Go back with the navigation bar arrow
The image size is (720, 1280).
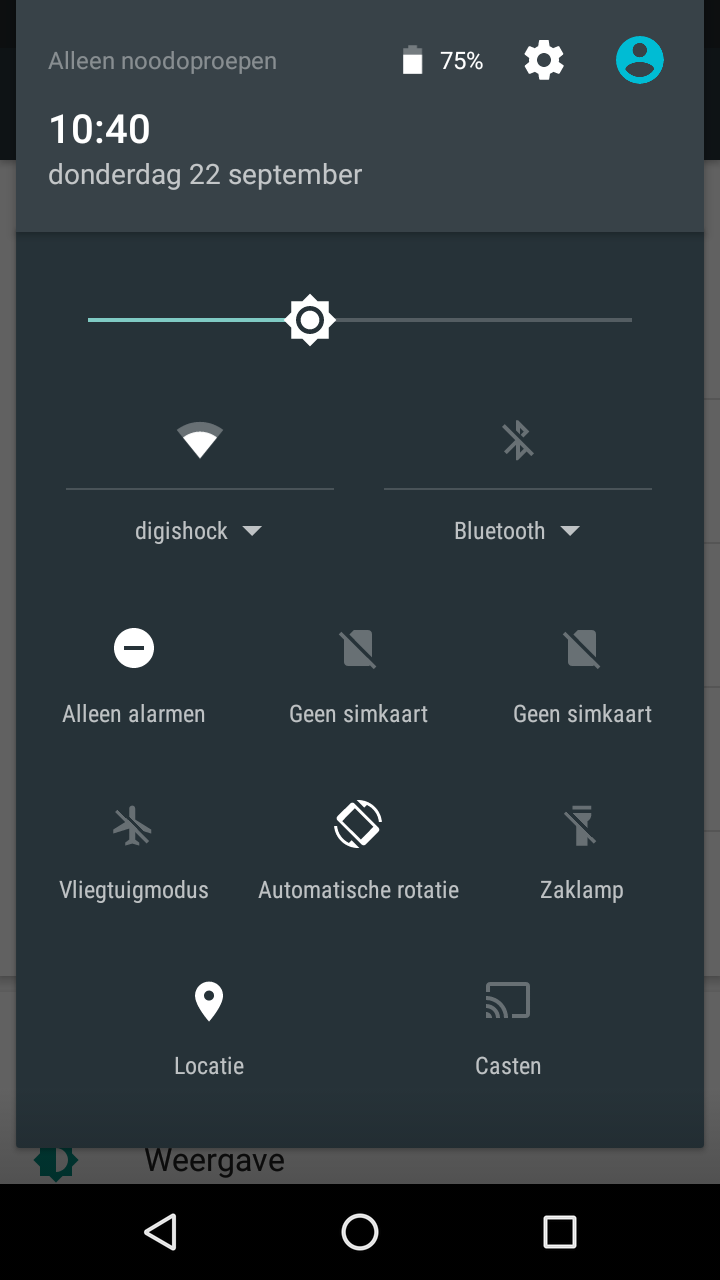(x=160, y=1232)
